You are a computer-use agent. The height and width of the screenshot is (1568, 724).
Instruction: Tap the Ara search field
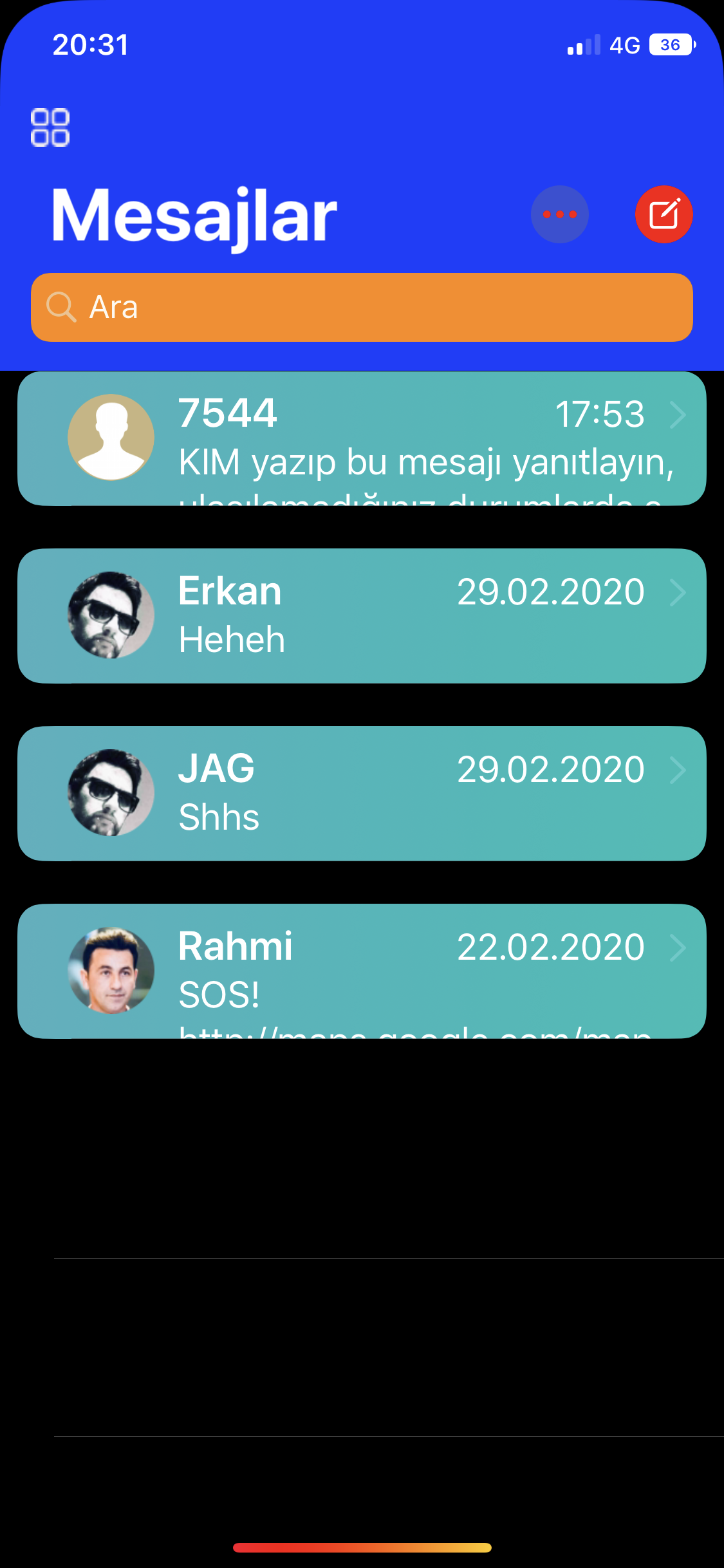(x=362, y=307)
